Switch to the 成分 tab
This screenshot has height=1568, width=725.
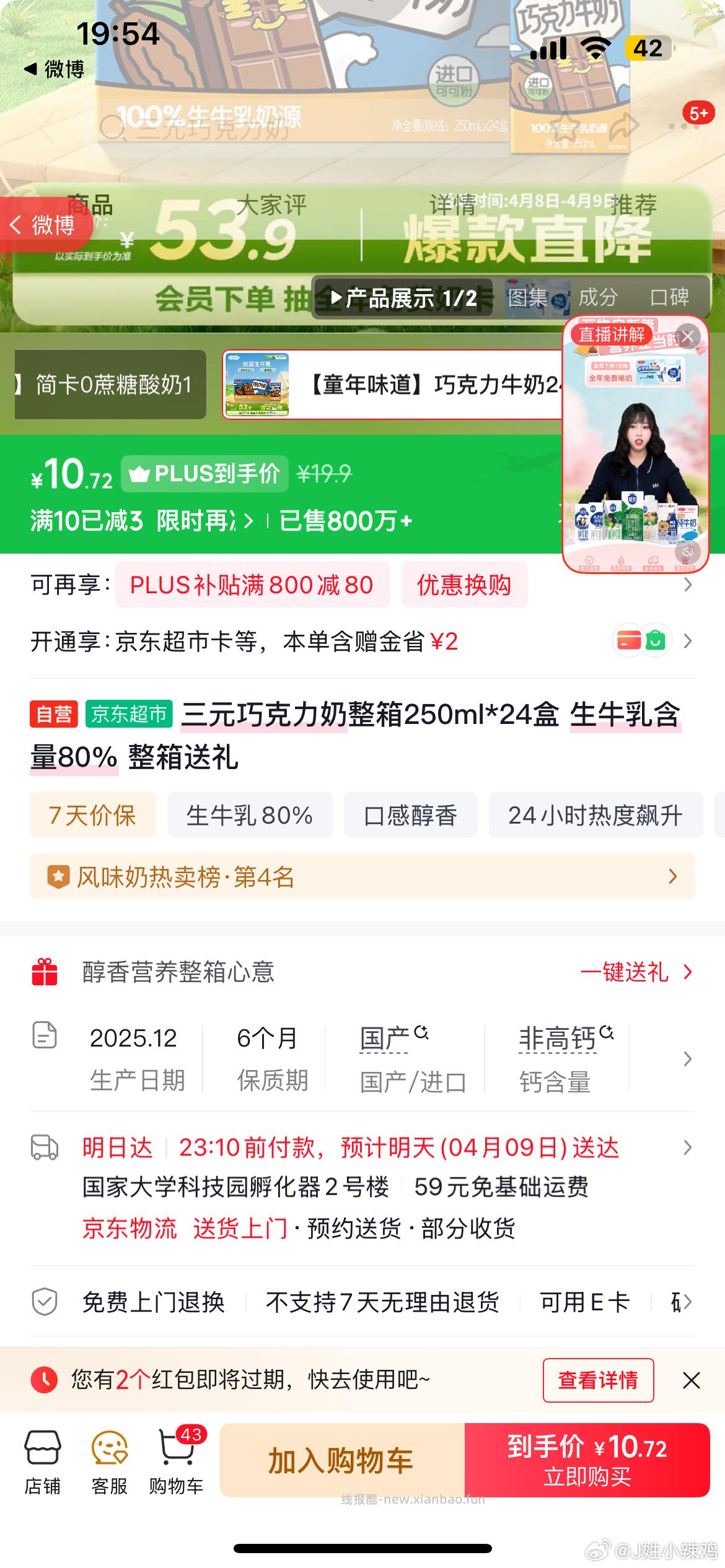[597, 298]
